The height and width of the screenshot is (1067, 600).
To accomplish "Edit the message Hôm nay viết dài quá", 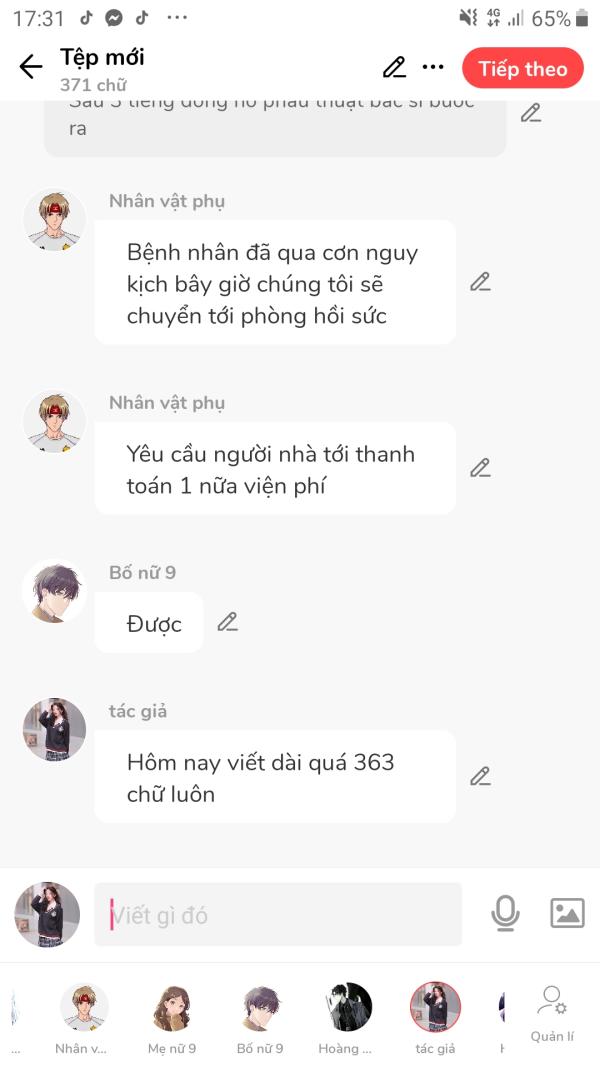I will click(x=480, y=776).
